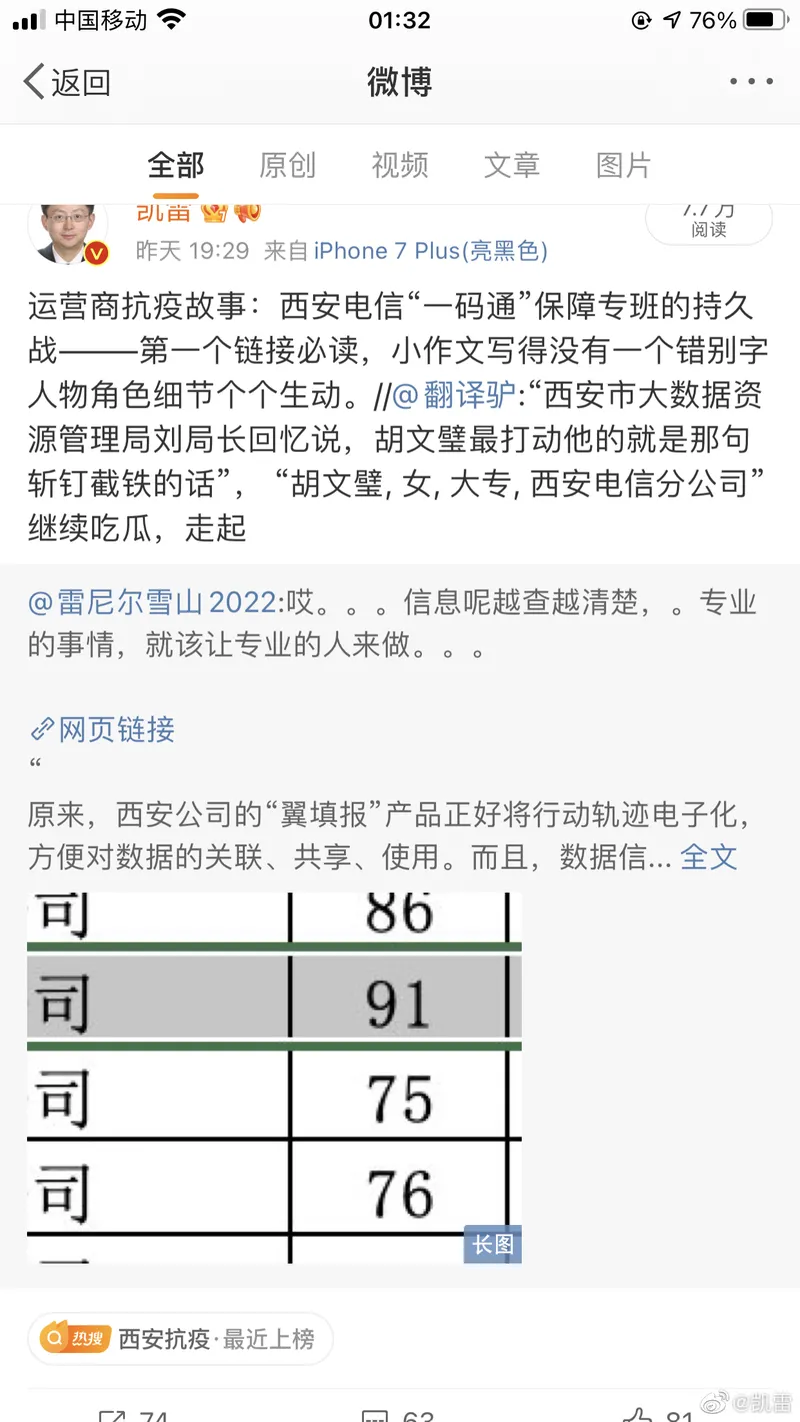Open the 西安抗疫 hot search chip

(x=180, y=1338)
